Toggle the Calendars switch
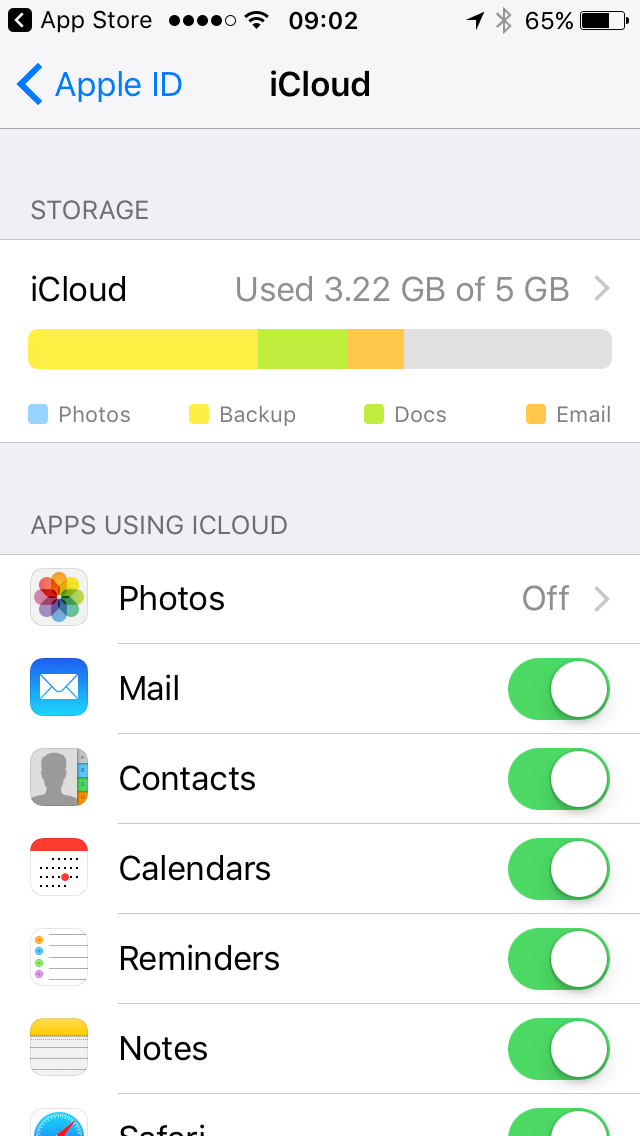The image size is (640, 1136). point(559,869)
